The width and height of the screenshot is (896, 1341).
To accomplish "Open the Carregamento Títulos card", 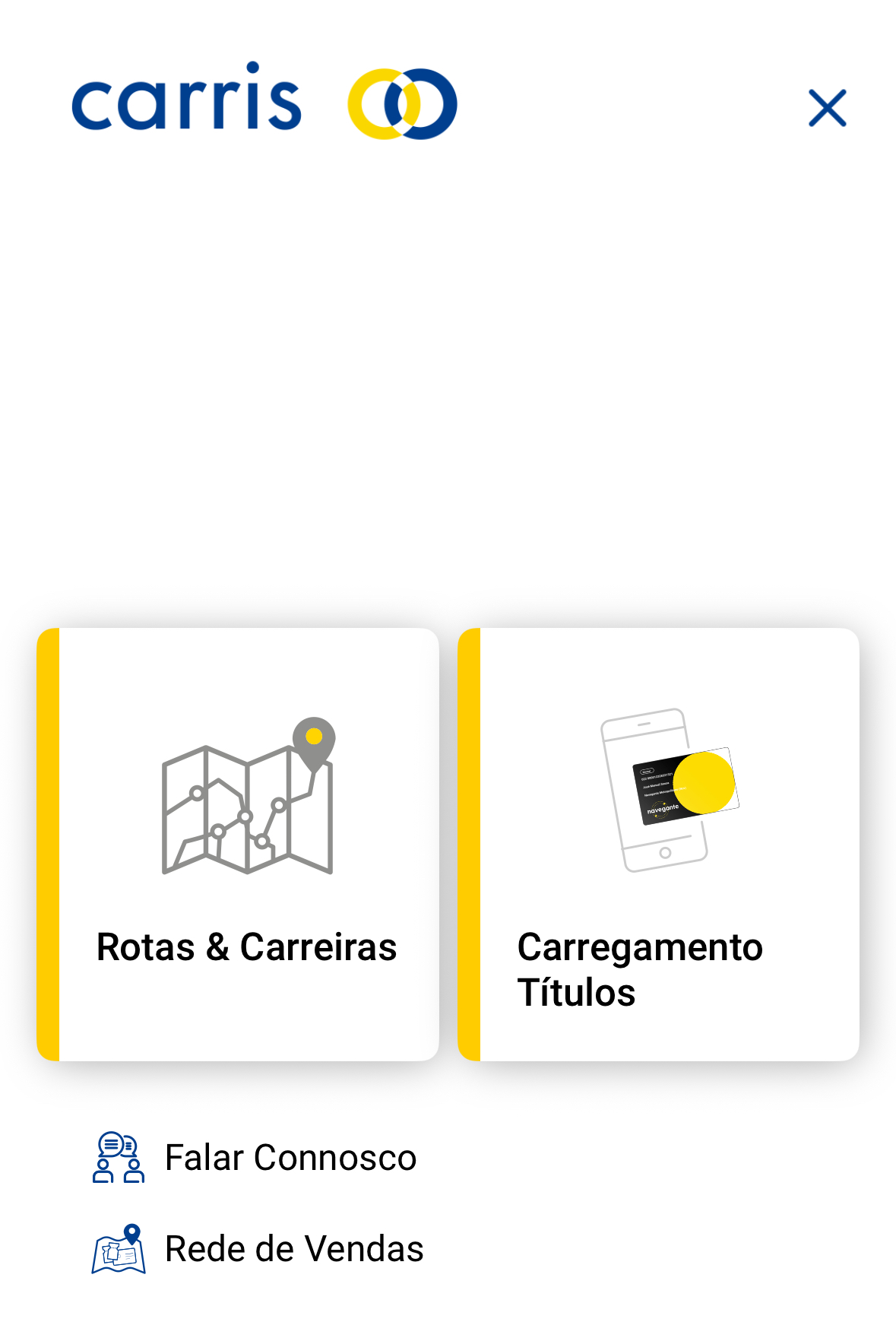I will point(658,844).
